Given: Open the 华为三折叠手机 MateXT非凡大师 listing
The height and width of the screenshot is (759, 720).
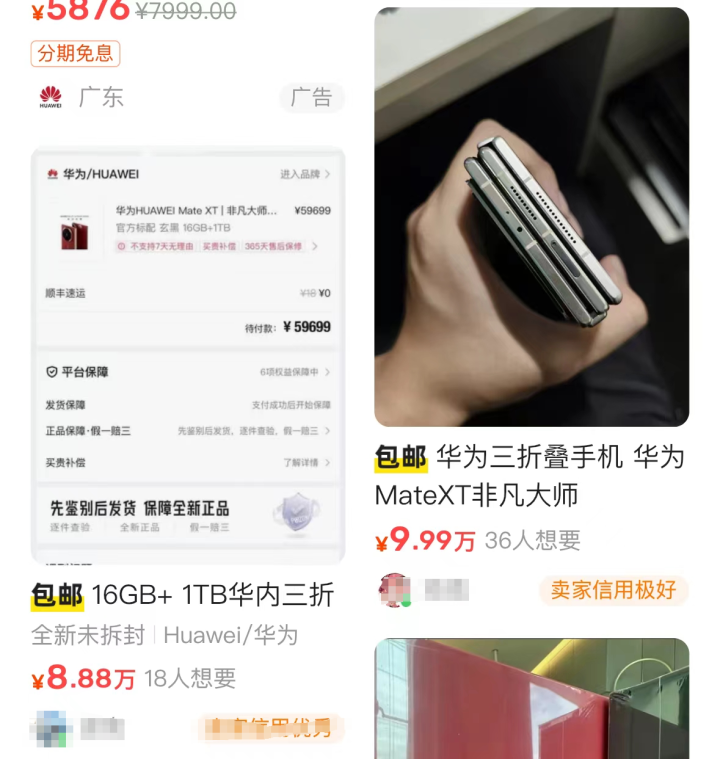Looking at the screenshot, I should tap(531, 217).
